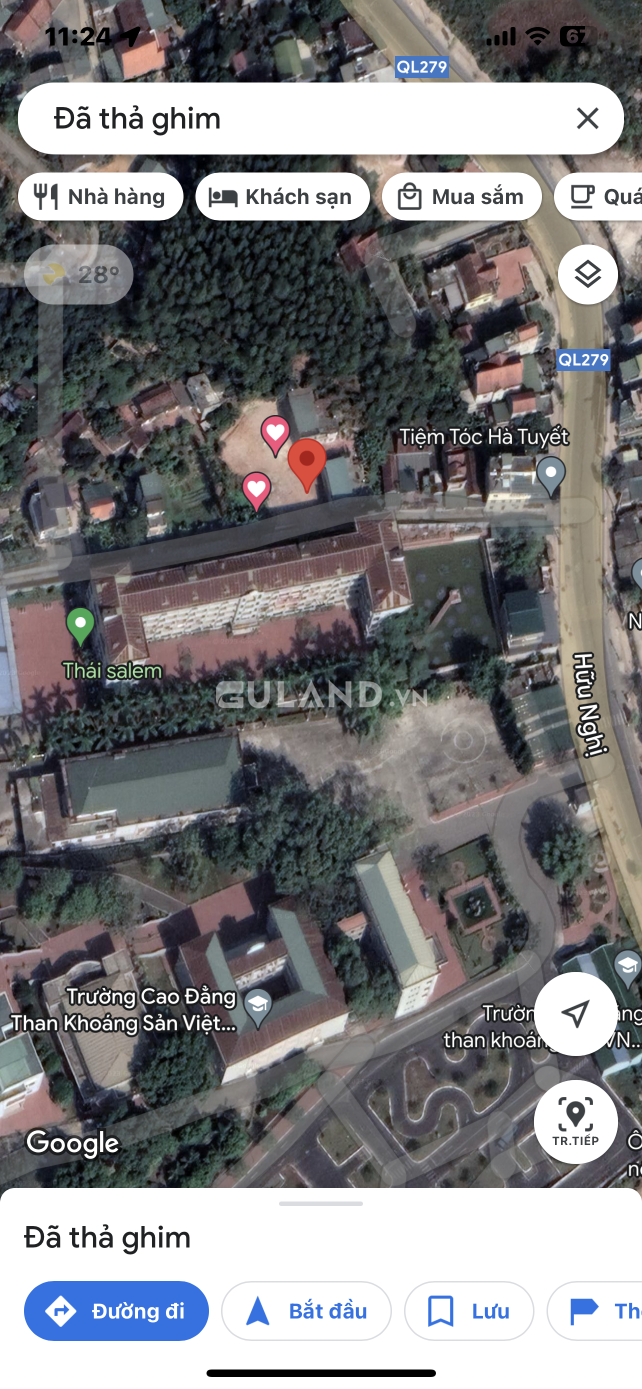Expand the Đã thả ghim bottom sheet
The width and height of the screenshot is (642, 1389).
coord(321,1204)
